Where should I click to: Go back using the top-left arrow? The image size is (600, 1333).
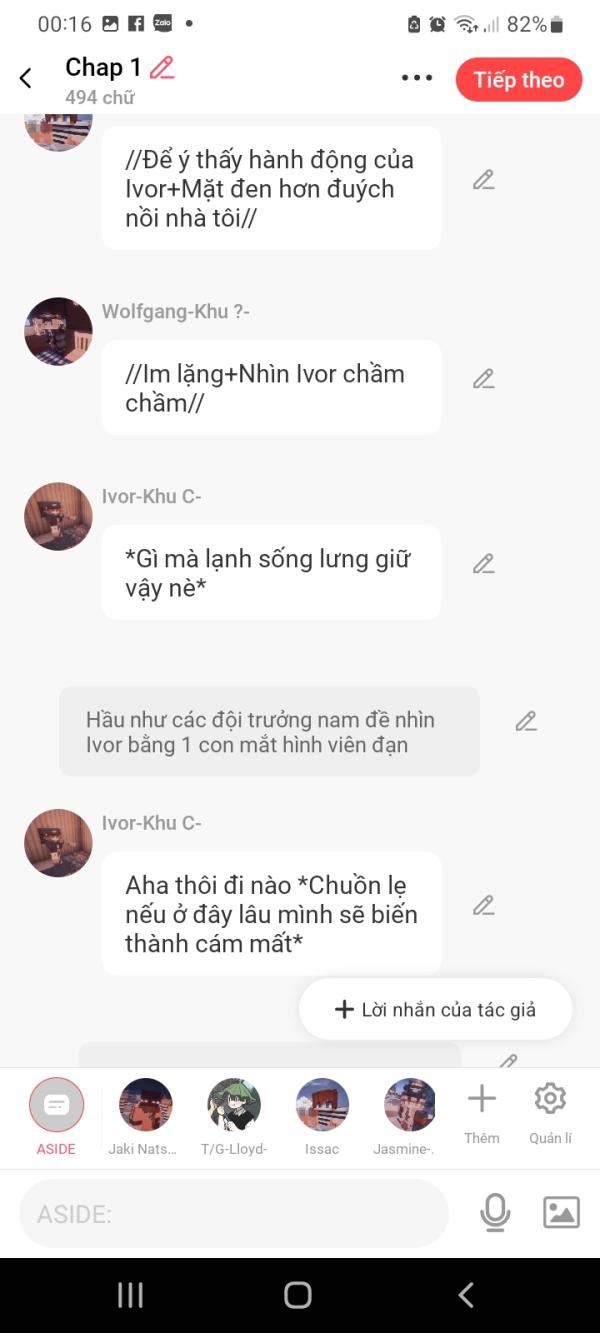[26, 78]
